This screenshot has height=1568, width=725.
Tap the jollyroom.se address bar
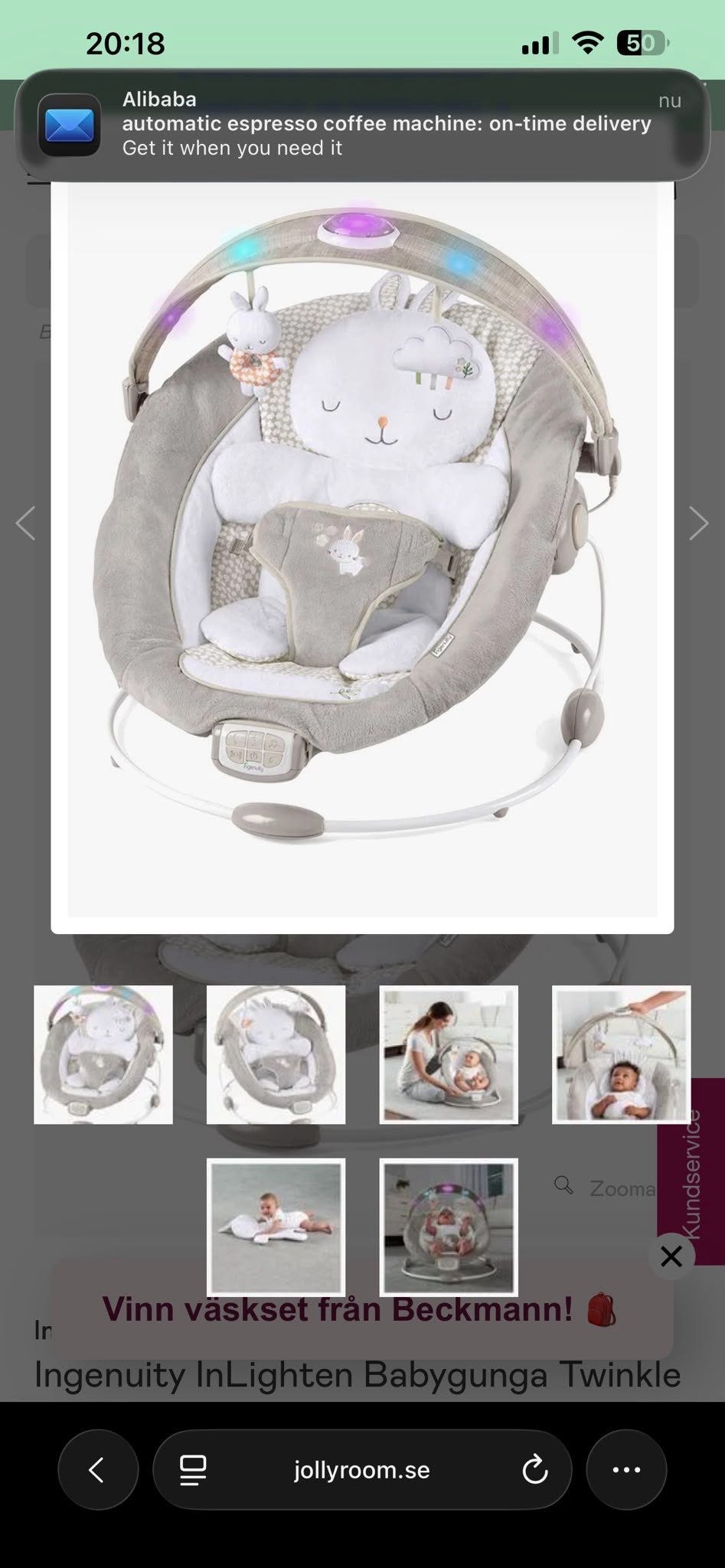coord(362,1469)
